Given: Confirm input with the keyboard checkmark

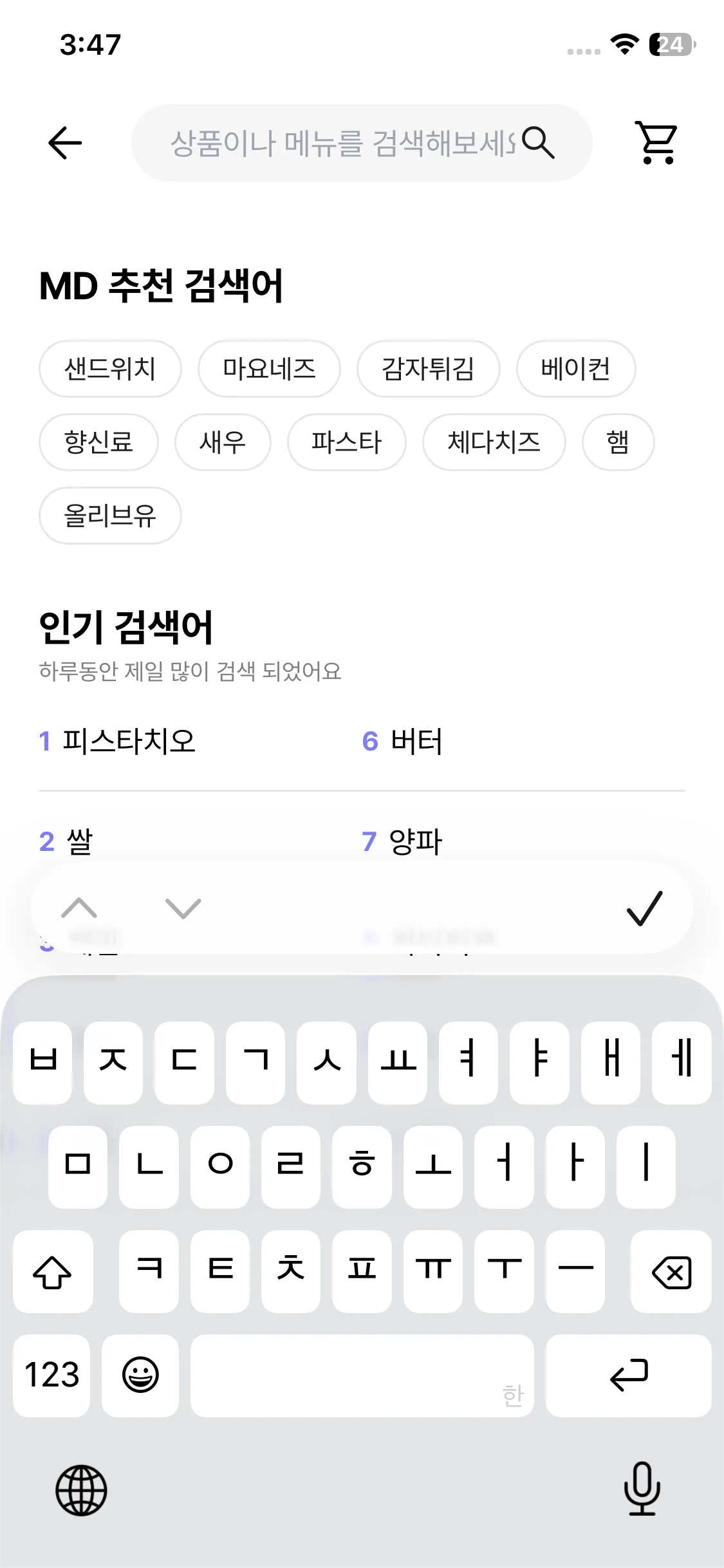Looking at the screenshot, I should (644, 908).
